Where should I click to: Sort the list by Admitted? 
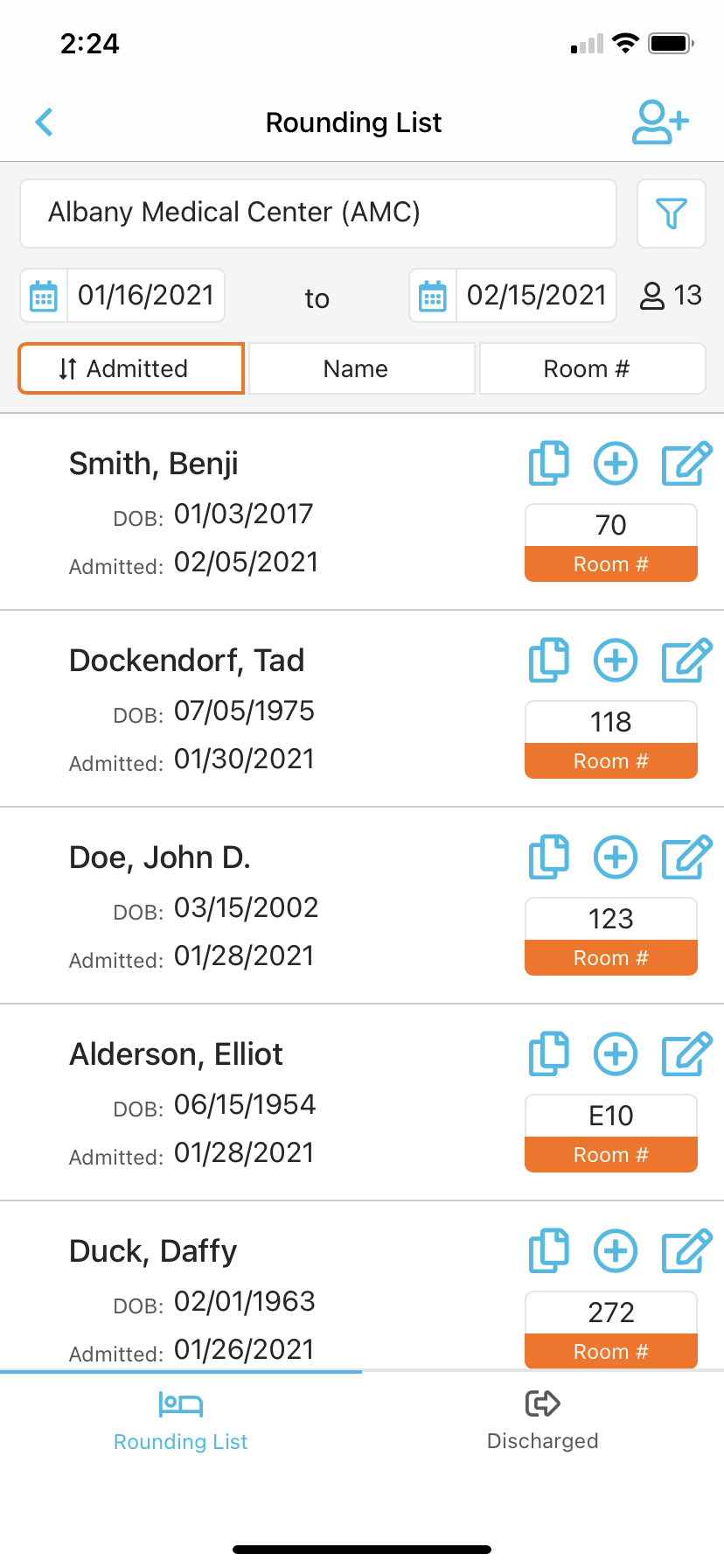pos(131,368)
